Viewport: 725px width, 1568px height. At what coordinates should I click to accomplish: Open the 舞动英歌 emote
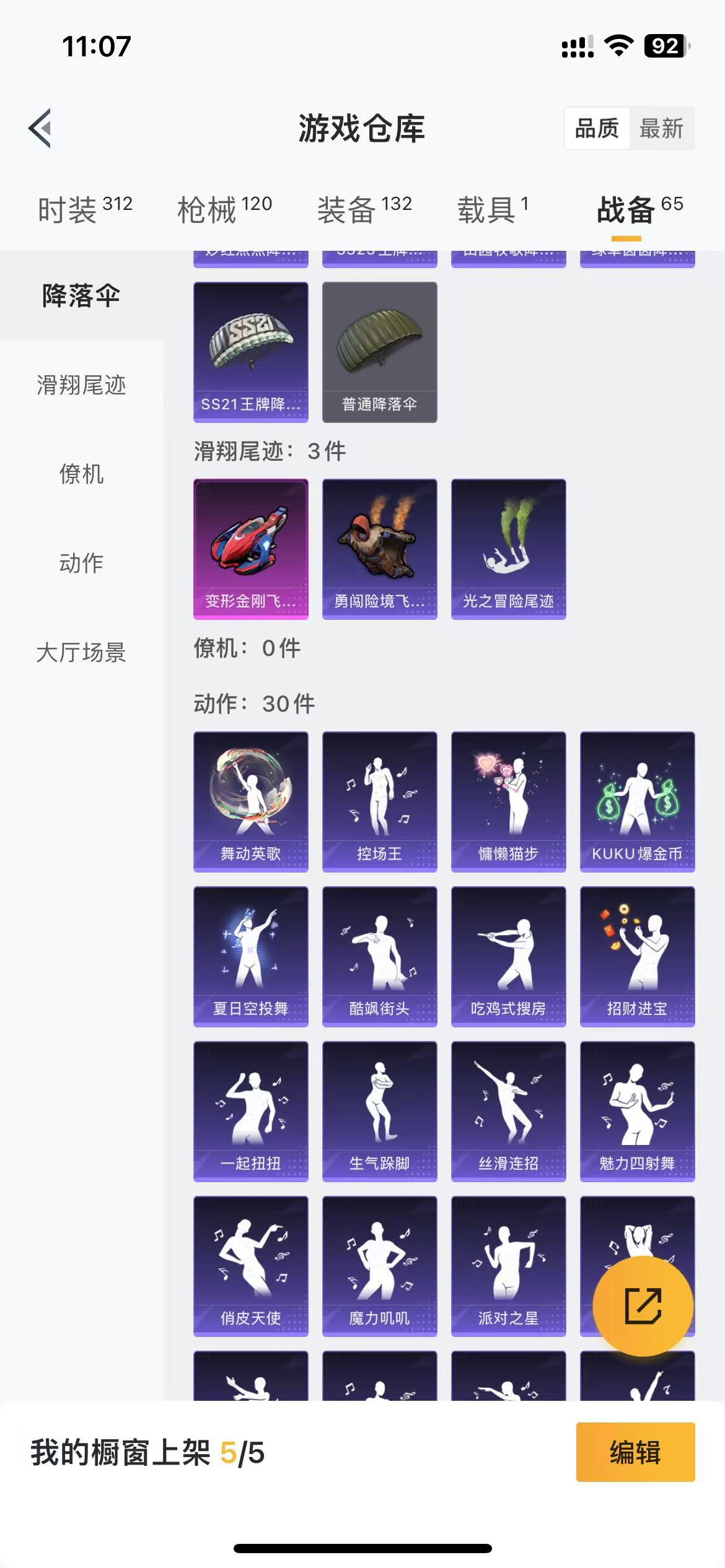click(x=251, y=802)
